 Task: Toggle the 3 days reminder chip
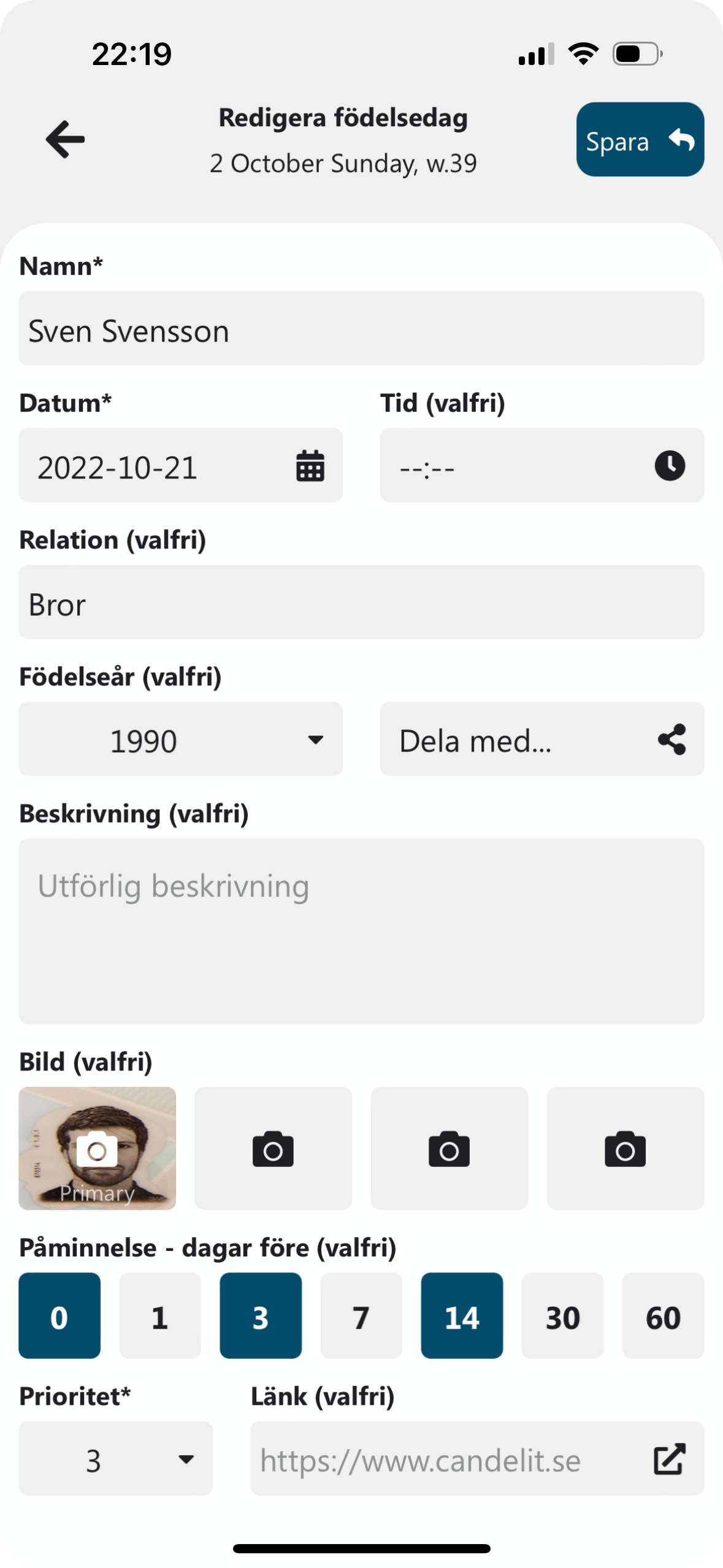(x=261, y=1316)
